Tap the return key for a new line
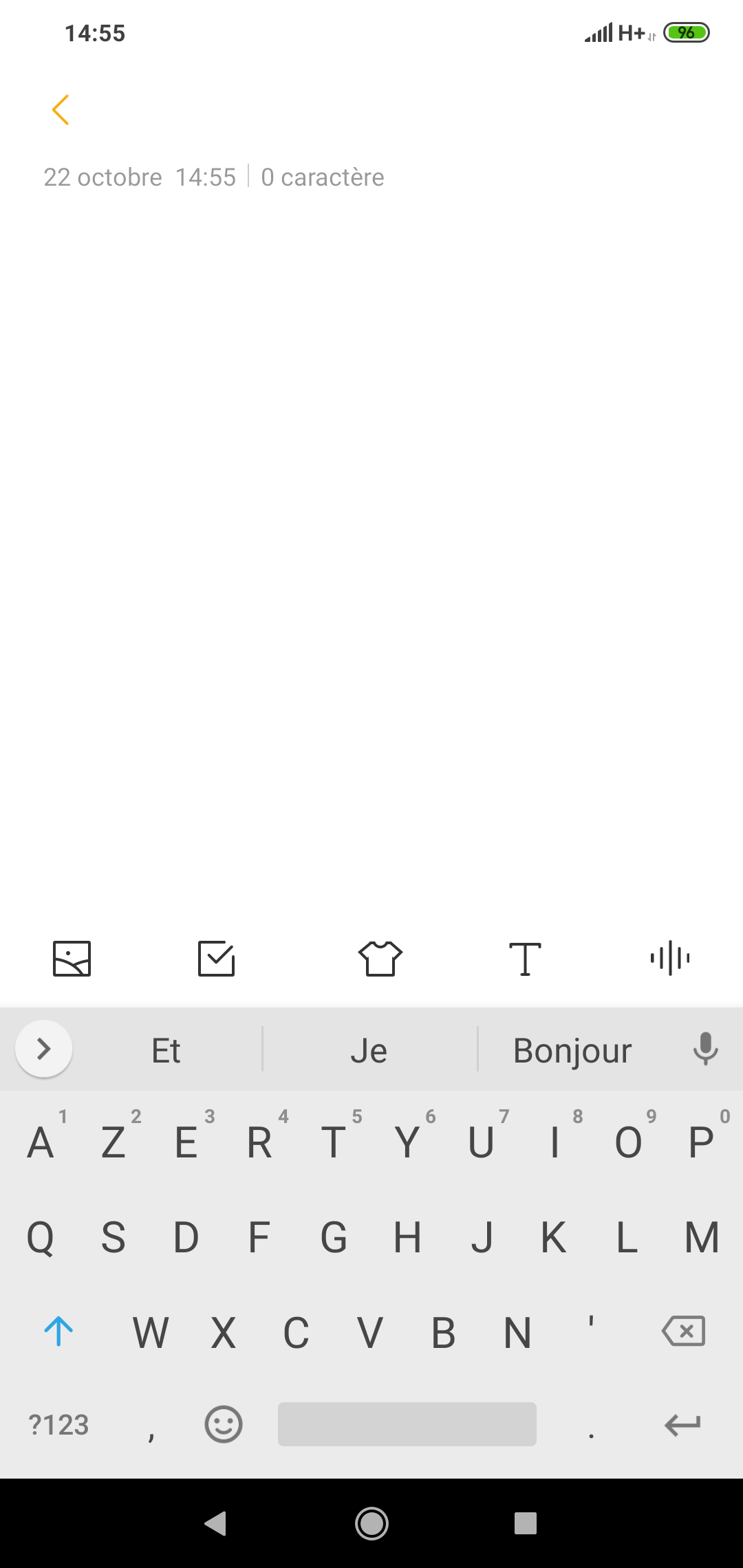This screenshot has width=743, height=1568. 682,1424
